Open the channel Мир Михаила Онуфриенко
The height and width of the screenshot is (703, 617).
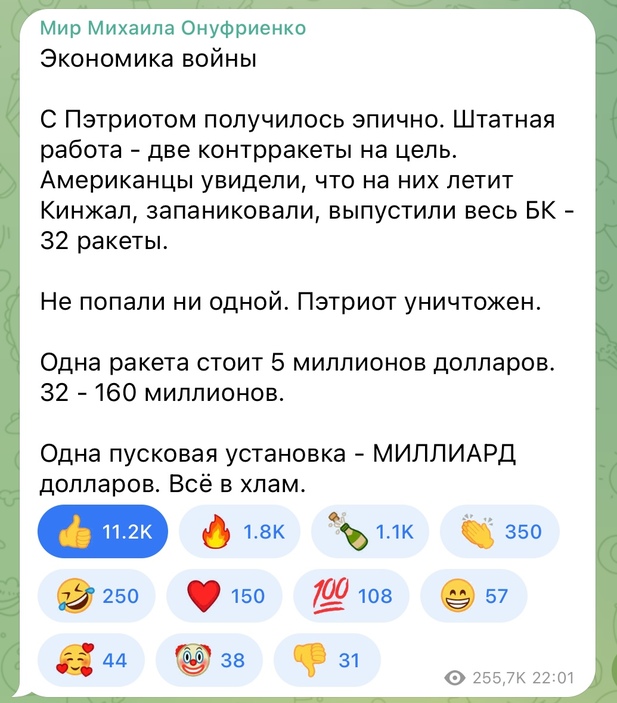[x=172, y=29]
